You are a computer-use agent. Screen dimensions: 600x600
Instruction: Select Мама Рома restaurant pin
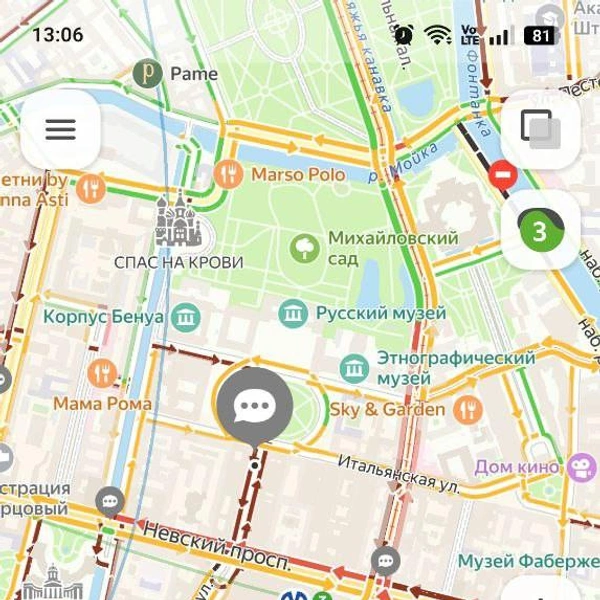102,374
